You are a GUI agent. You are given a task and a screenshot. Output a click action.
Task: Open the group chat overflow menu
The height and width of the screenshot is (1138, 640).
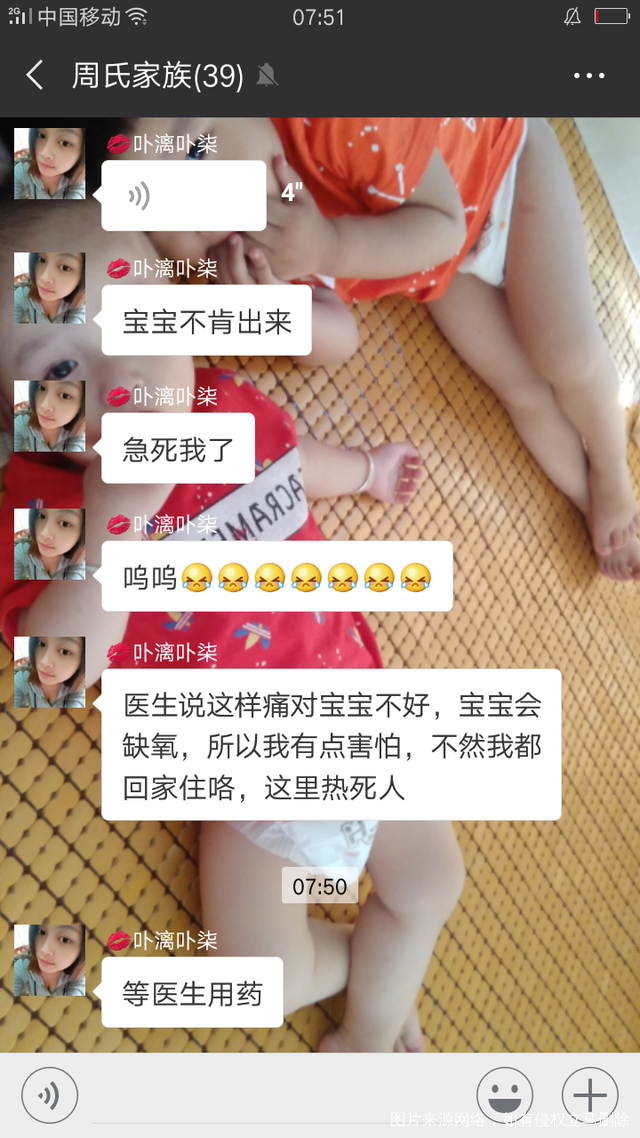coord(589,75)
